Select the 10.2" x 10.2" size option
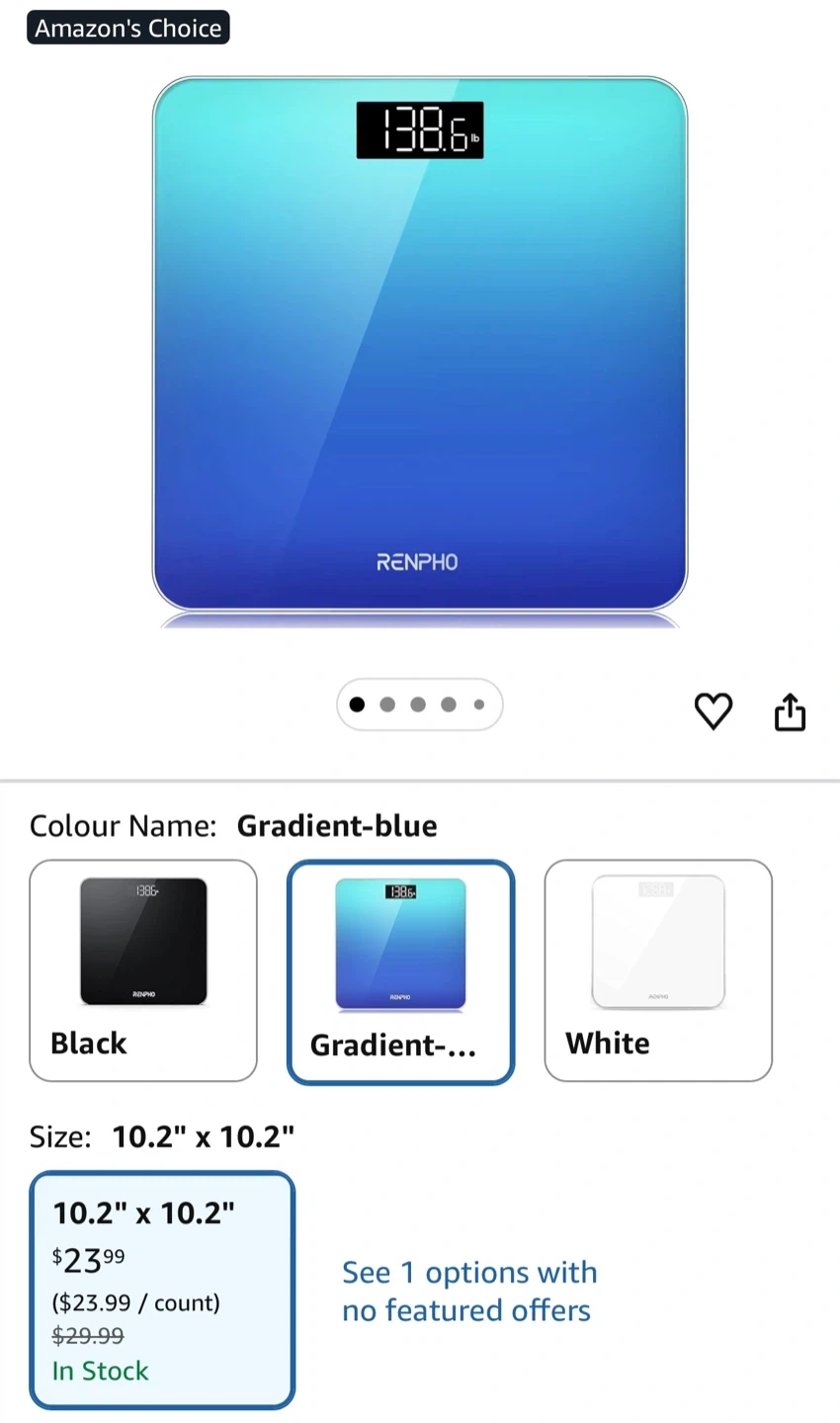This screenshot has height=1423, width=840. pyautogui.click(x=162, y=1289)
